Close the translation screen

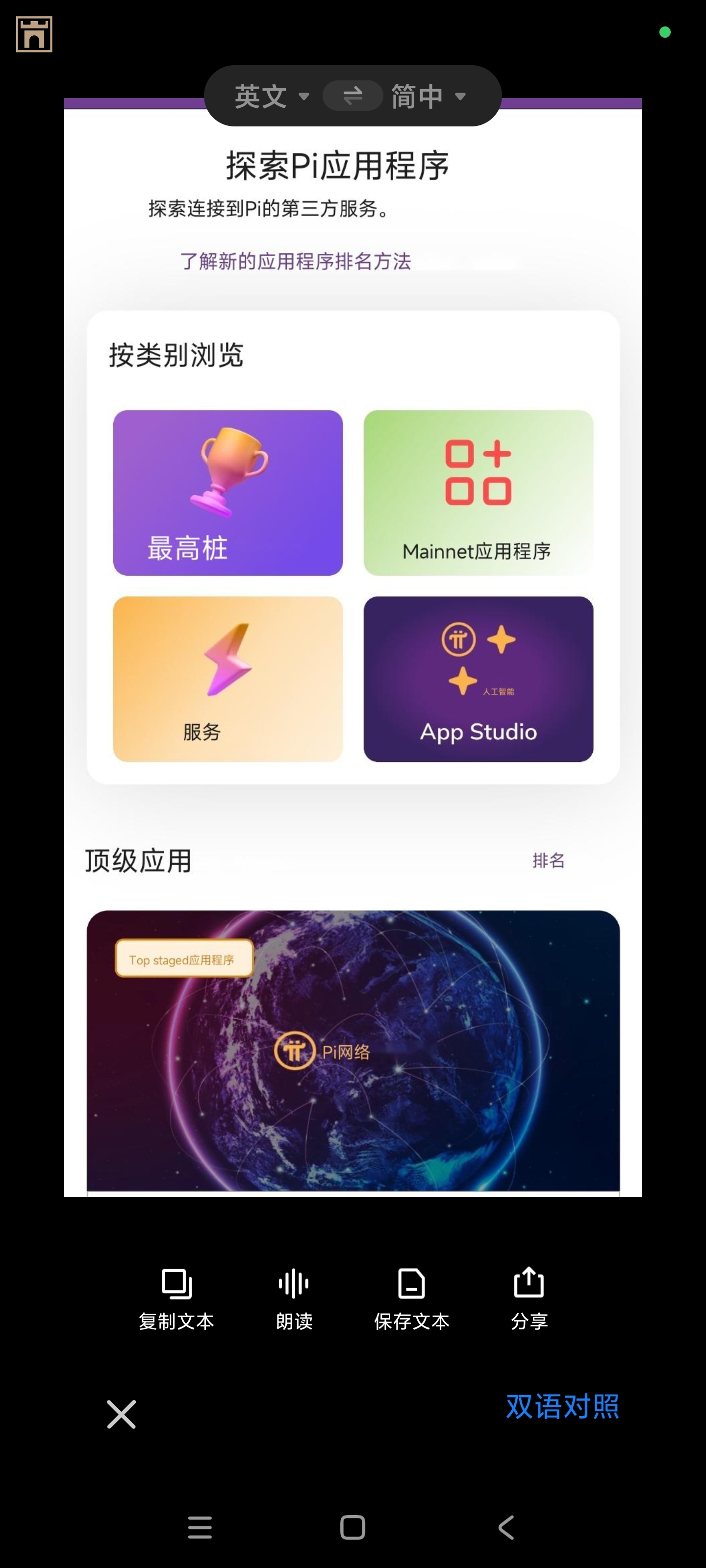[121, 1413]
